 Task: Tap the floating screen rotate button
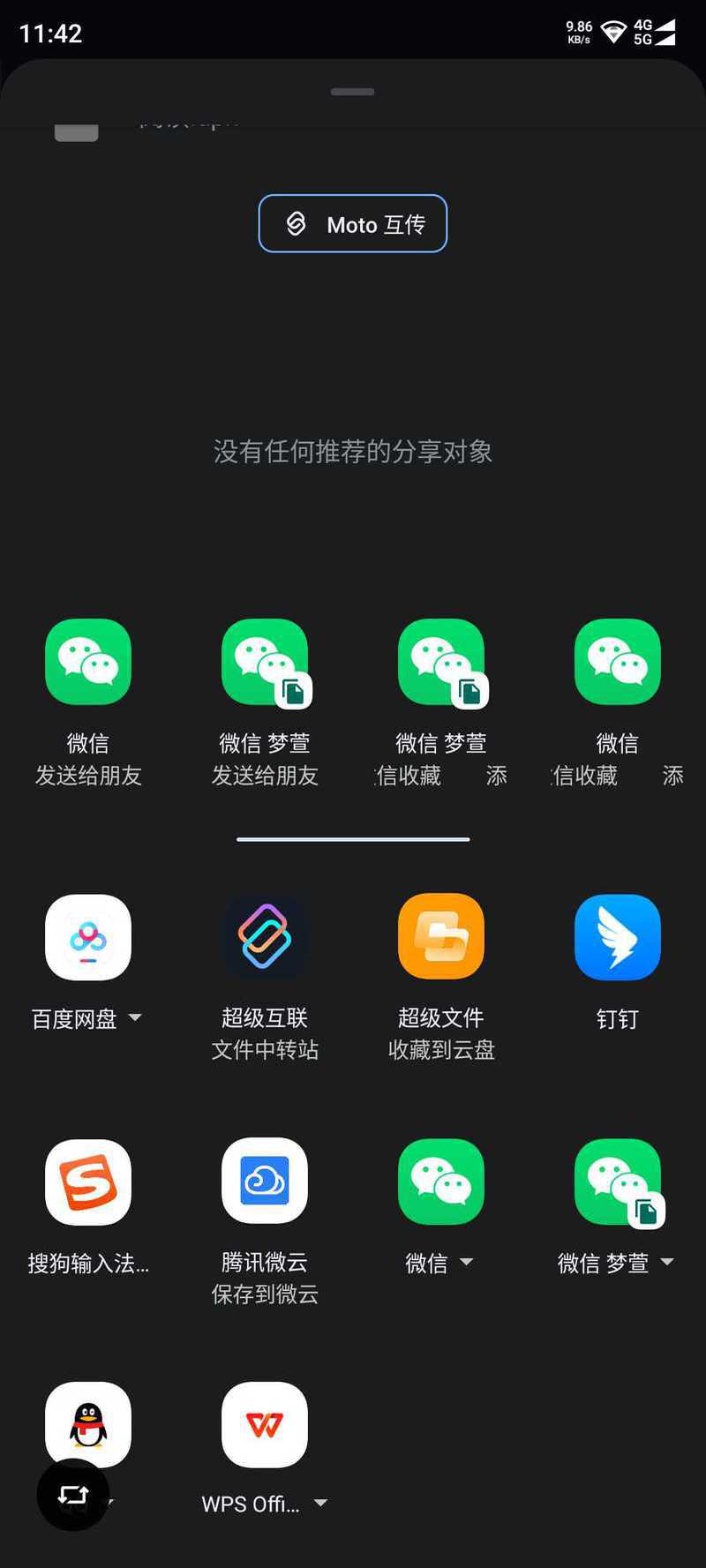(x=73, y=1494)
